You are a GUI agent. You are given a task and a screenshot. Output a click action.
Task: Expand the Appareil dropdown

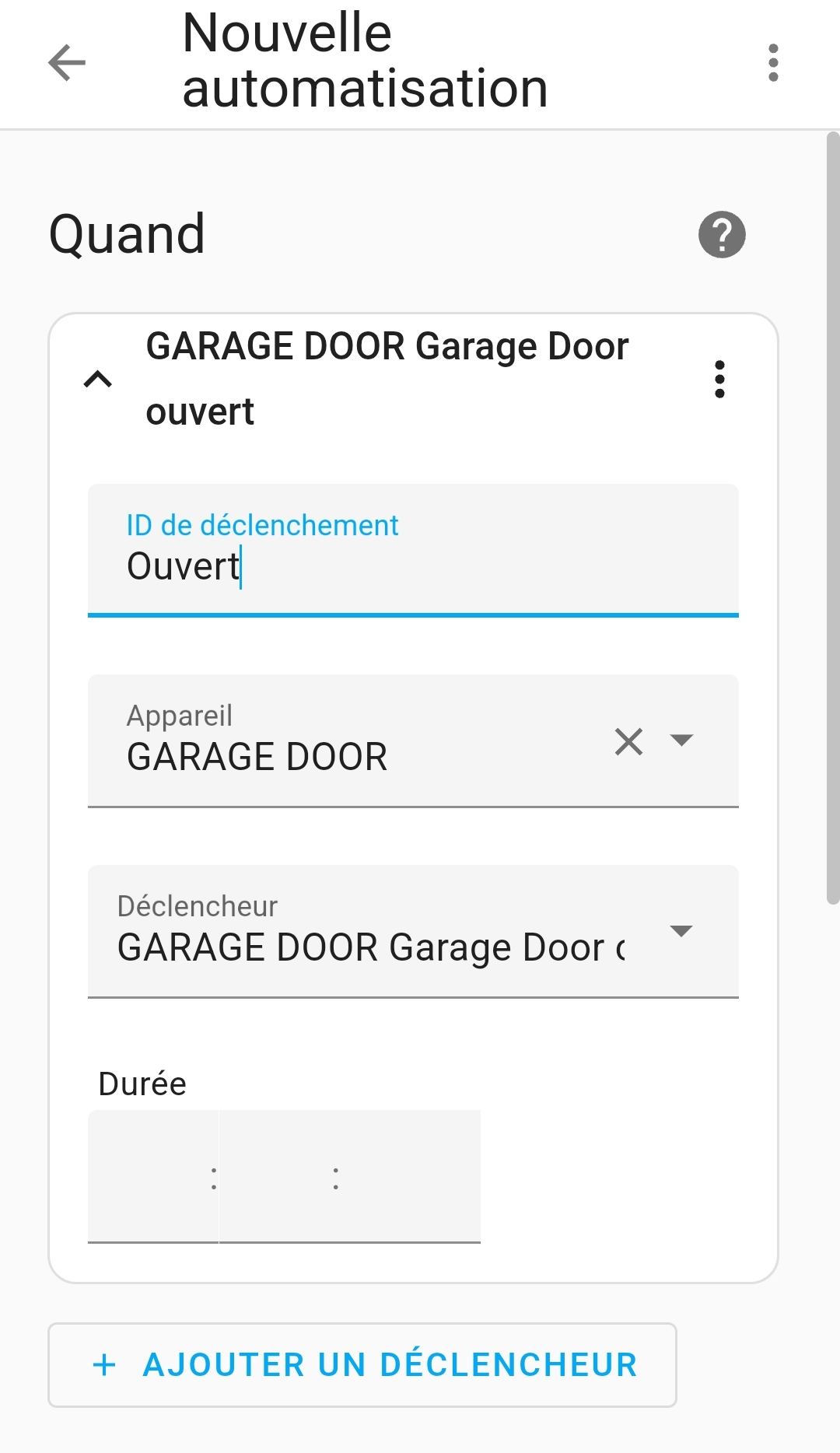coord(681,740)
